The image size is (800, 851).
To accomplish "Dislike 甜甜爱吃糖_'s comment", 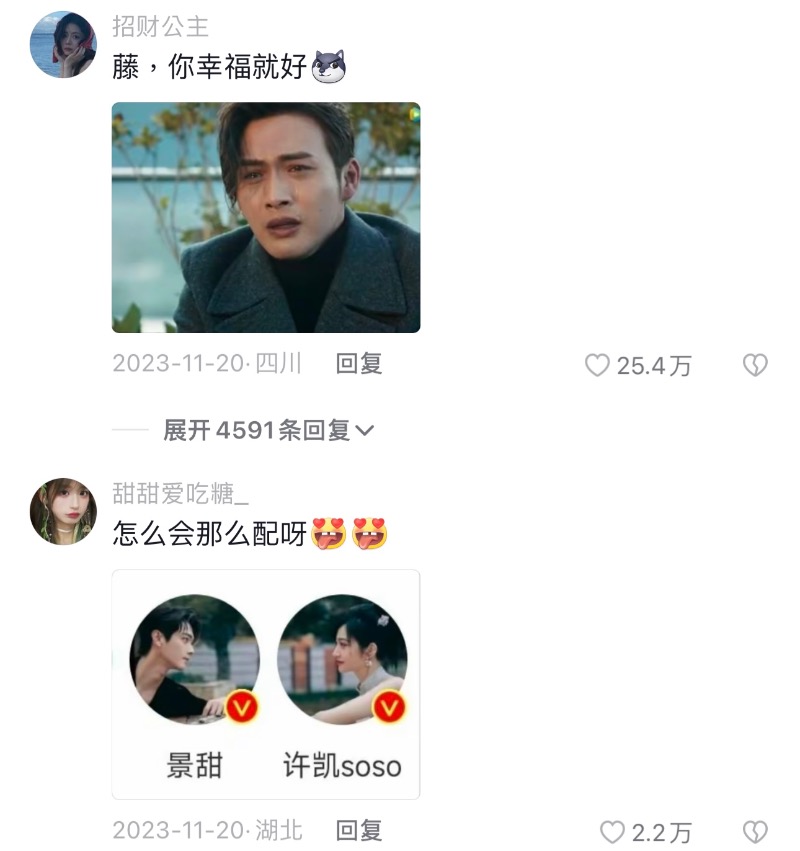I will (755, 832).
